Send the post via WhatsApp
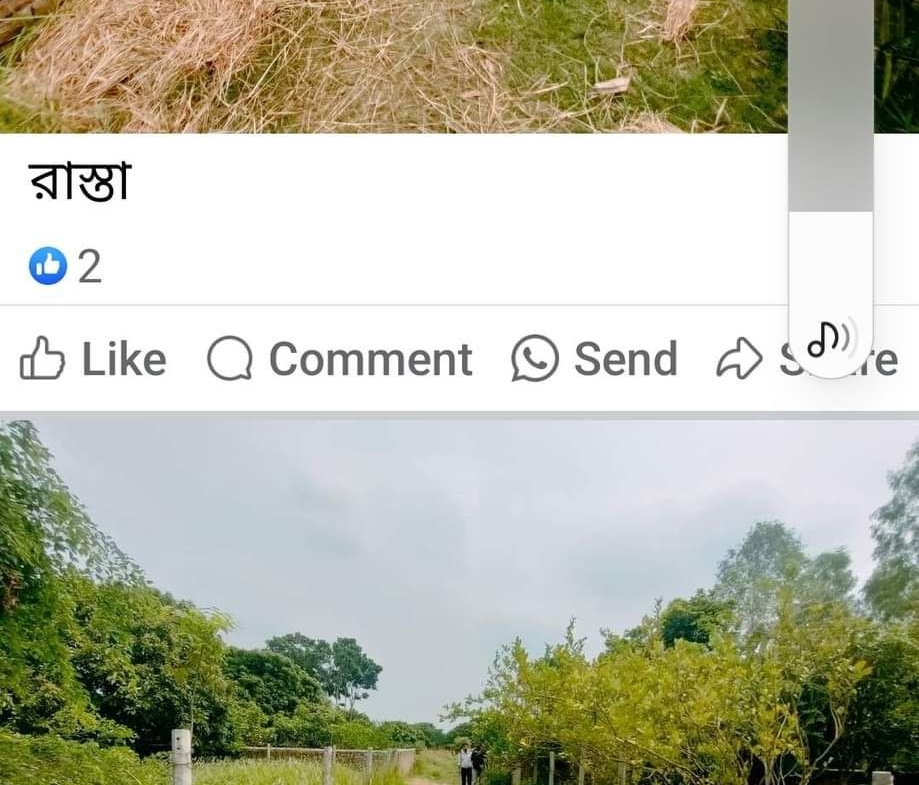This screenshot has width=919, height=785. (x=595, y=359)
